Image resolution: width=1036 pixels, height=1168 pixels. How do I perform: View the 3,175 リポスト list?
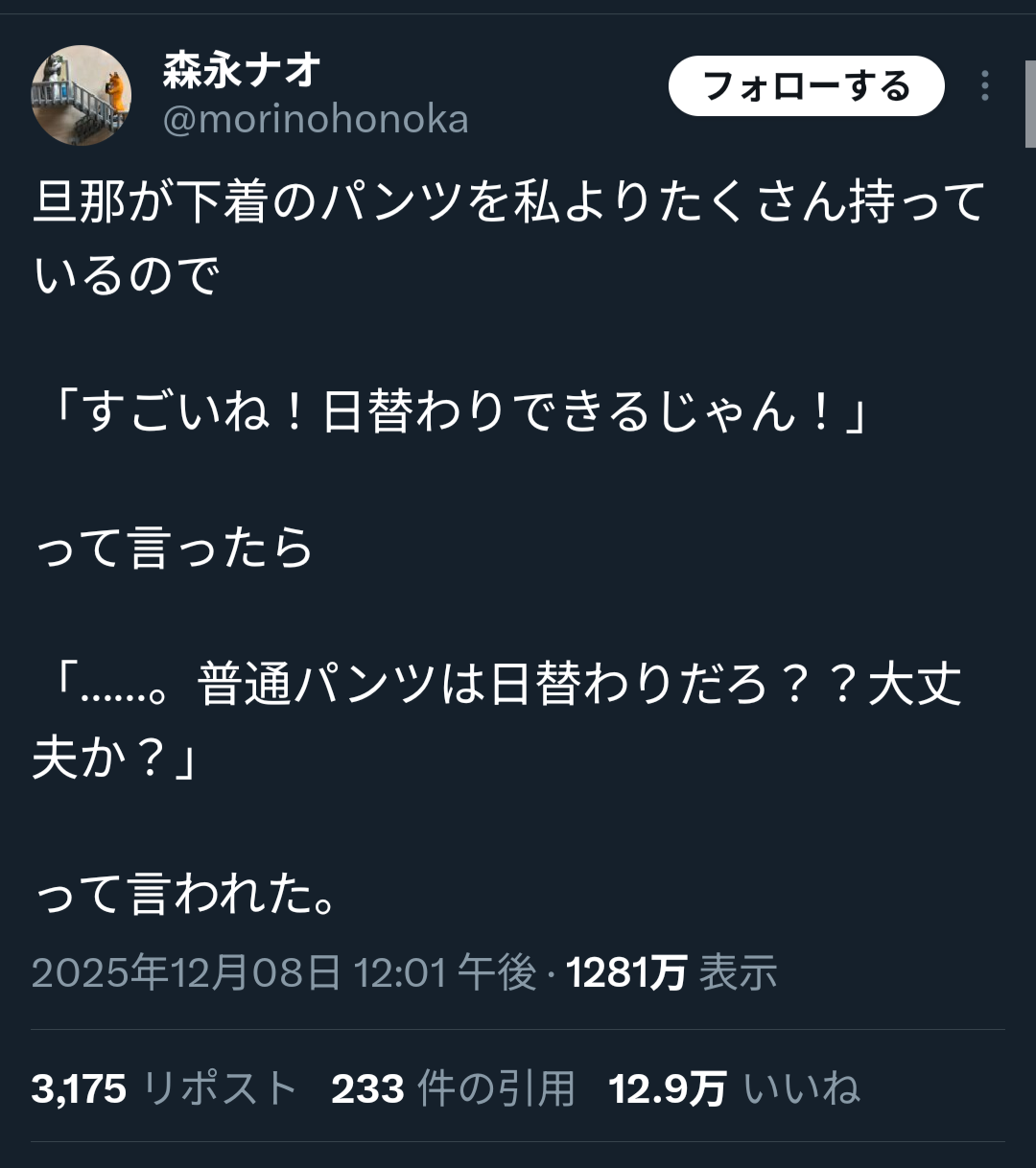click(164, 1088)
